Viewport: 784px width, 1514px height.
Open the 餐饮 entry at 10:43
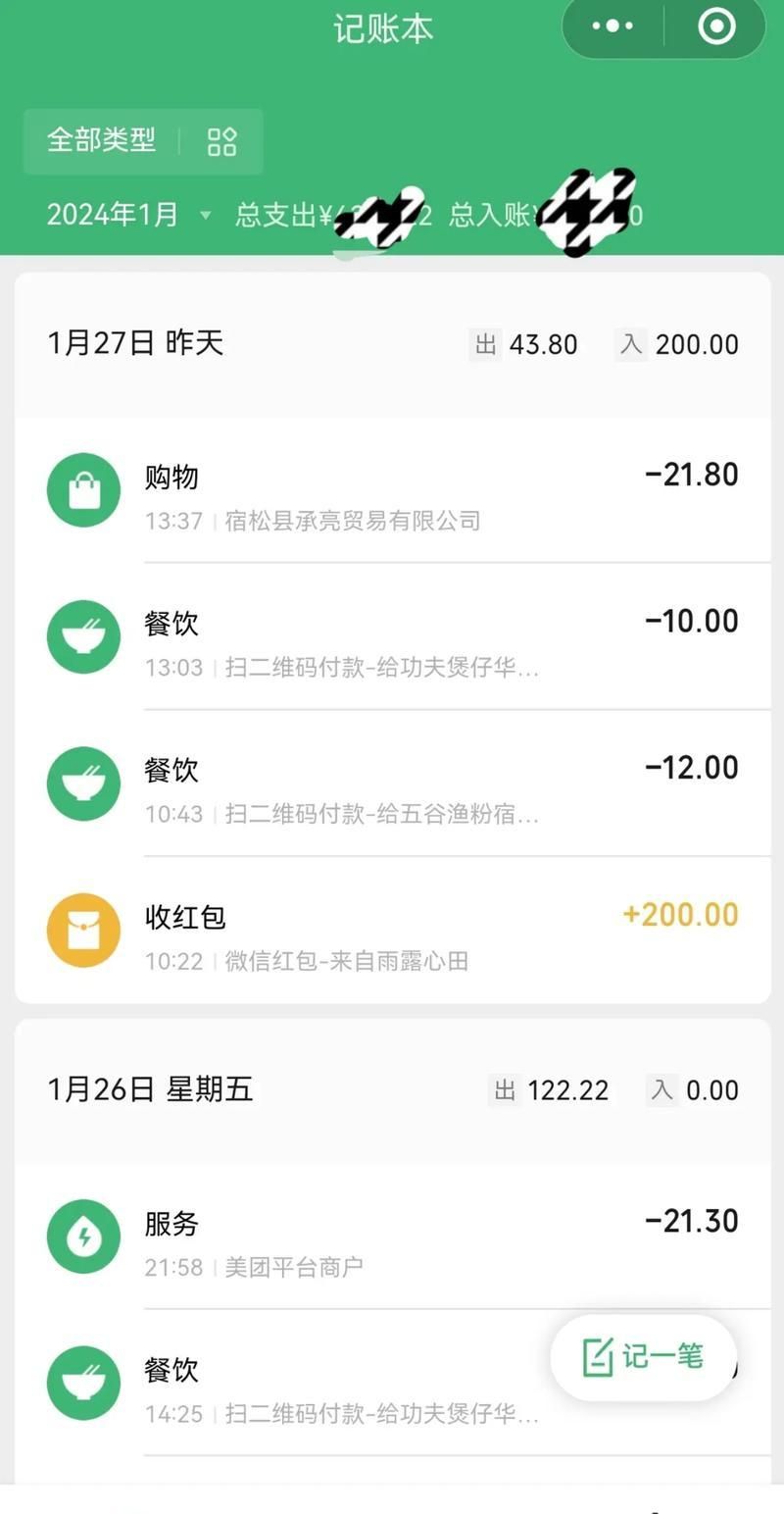coord(392,783)
